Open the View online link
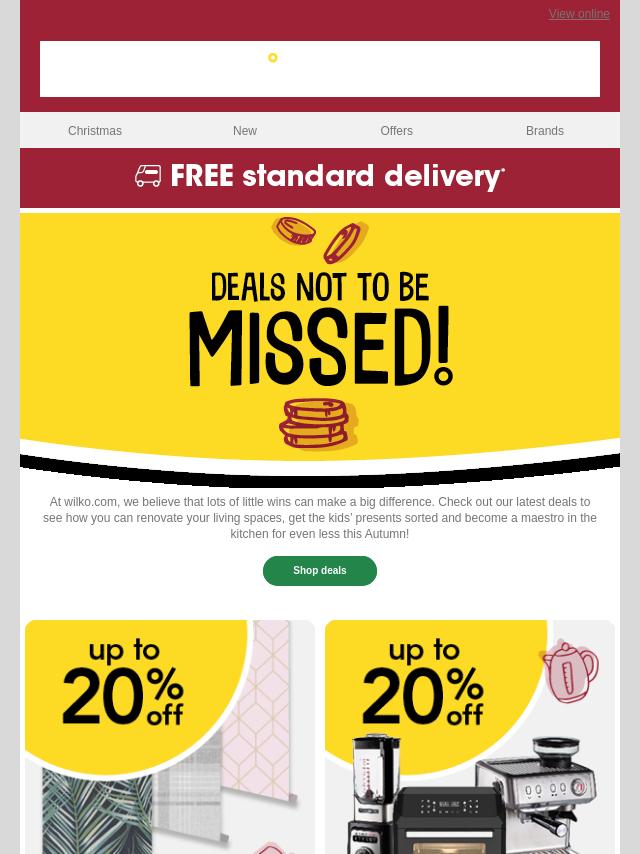The height and width of the screenshot is (854, 640). [x=578, y=14]
